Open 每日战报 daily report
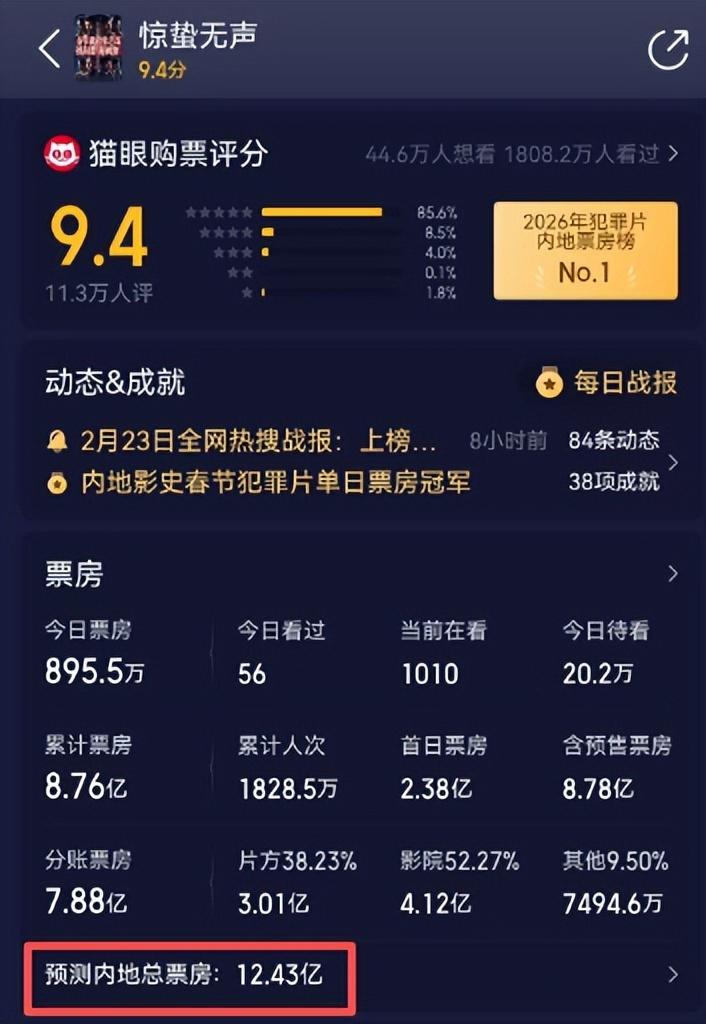Viewport: 706px width, 1024px height. 606,382
